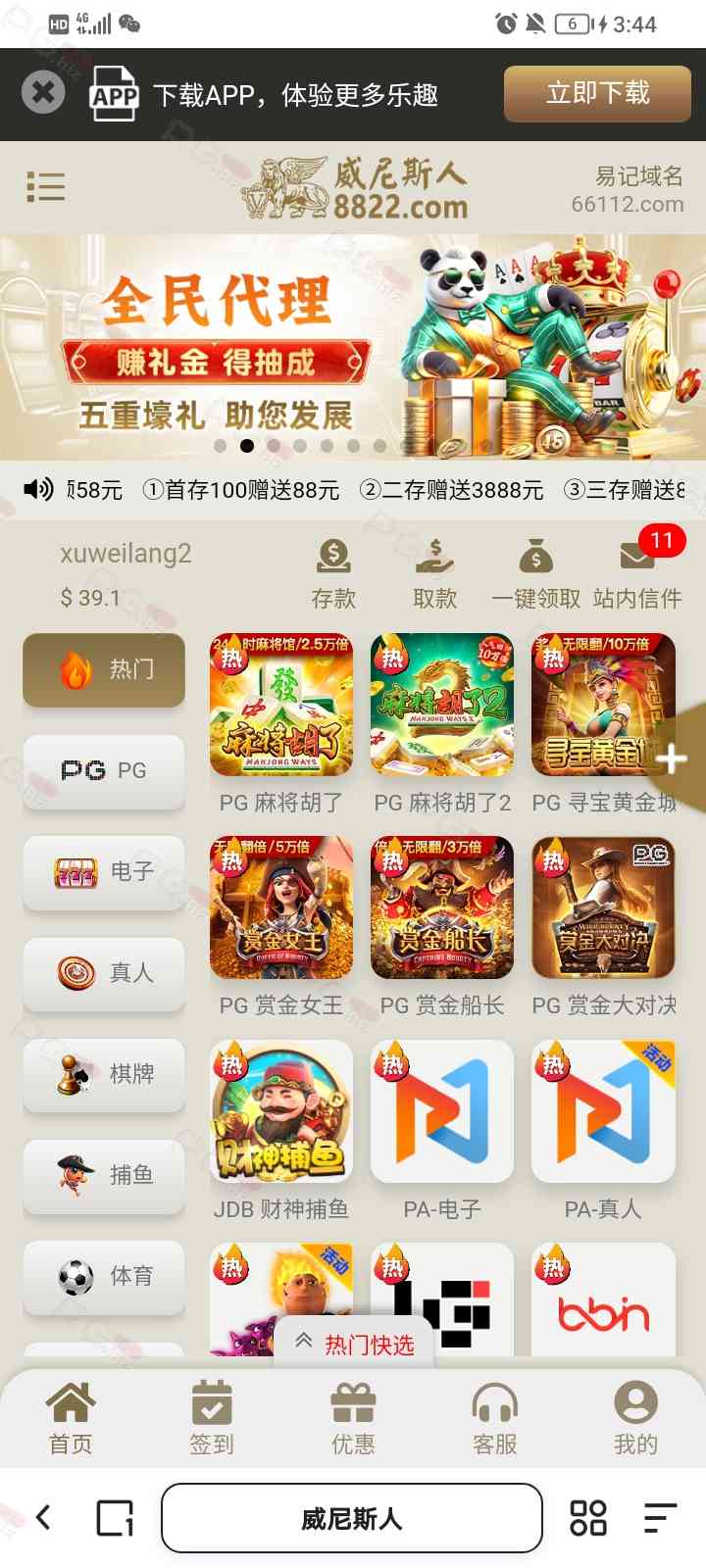Contact 客服 support

(494, 1418)
